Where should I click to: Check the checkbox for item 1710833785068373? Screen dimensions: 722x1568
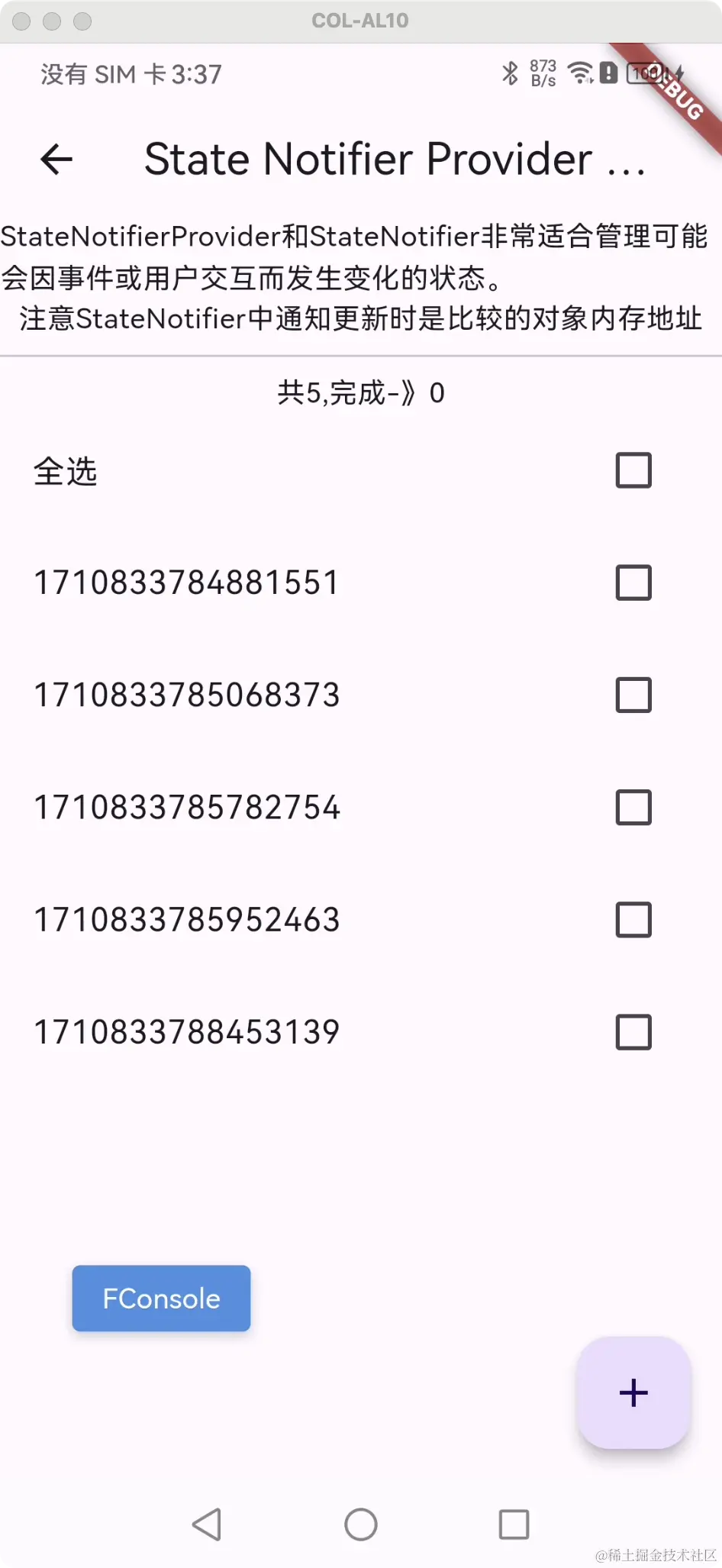tap(633, 695)
